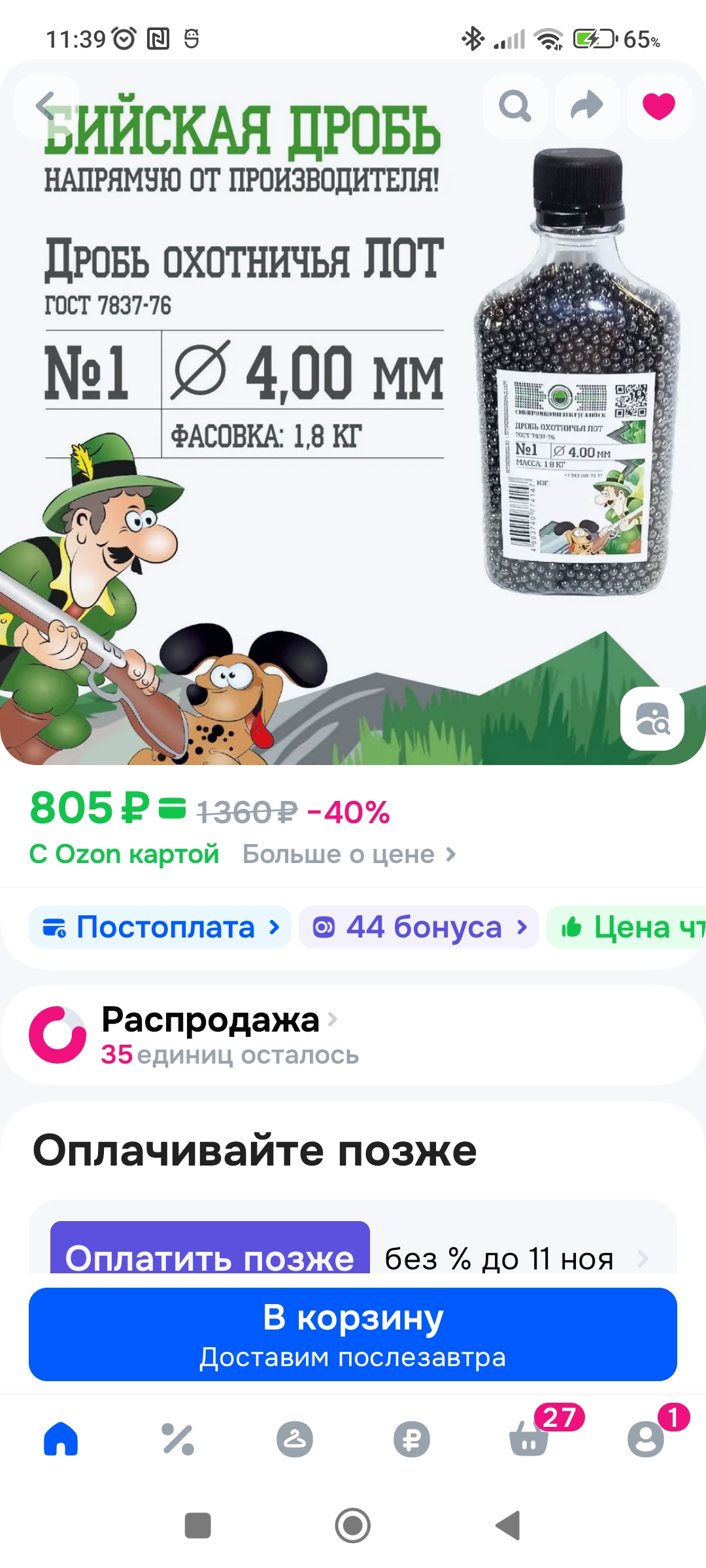
Task: Open the percent deals tab
Action: (x=178, y=1439)
